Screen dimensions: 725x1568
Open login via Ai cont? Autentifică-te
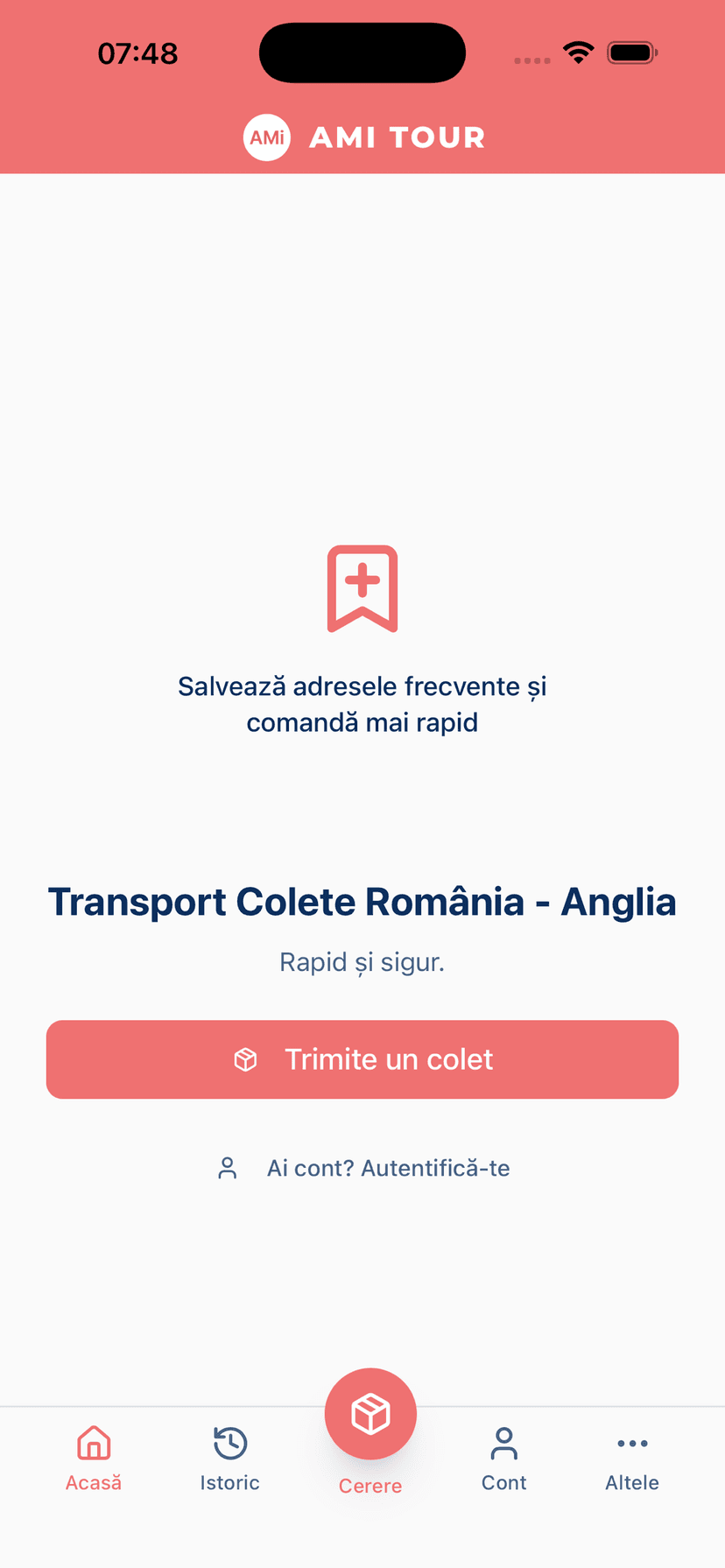coord(389,1167)
